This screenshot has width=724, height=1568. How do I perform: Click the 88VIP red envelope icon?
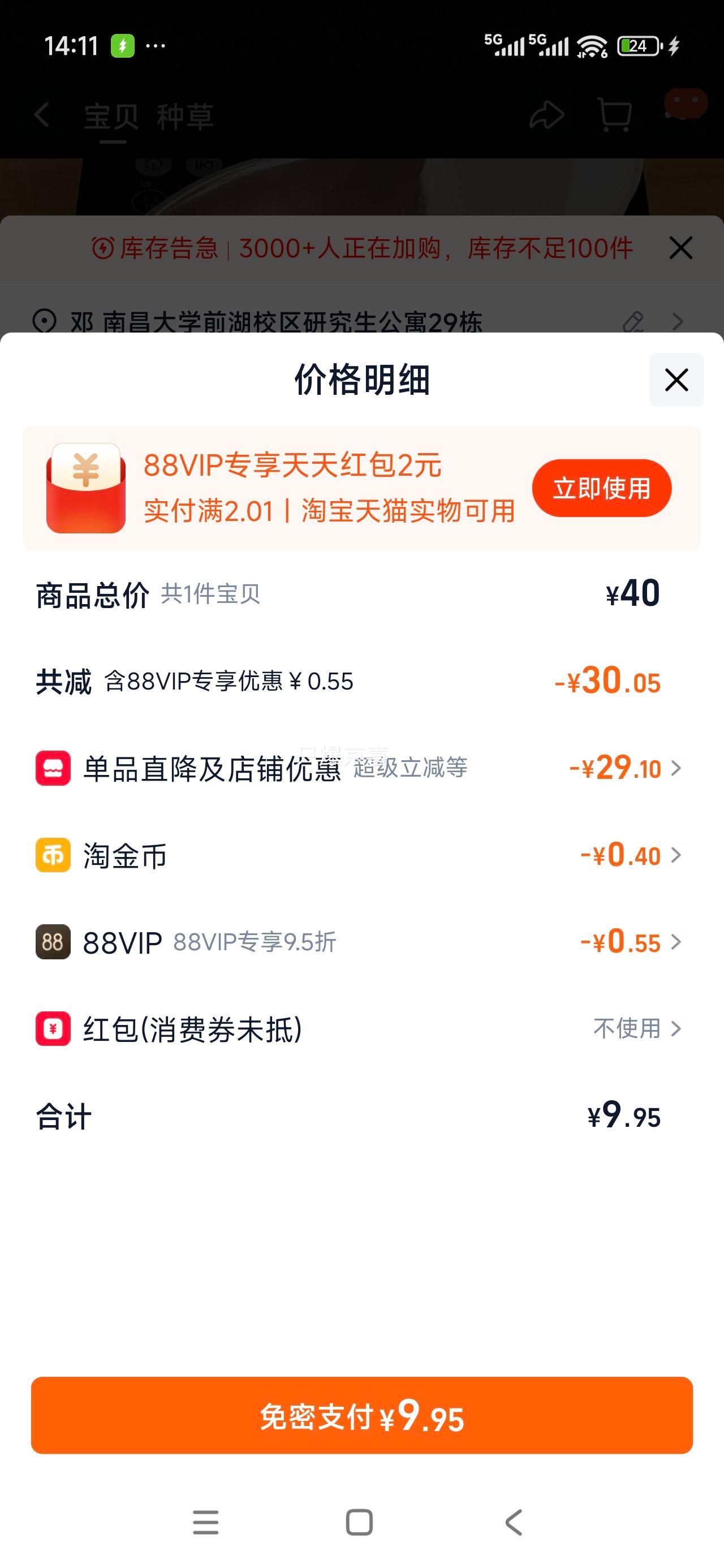click(x=86, y=486)
